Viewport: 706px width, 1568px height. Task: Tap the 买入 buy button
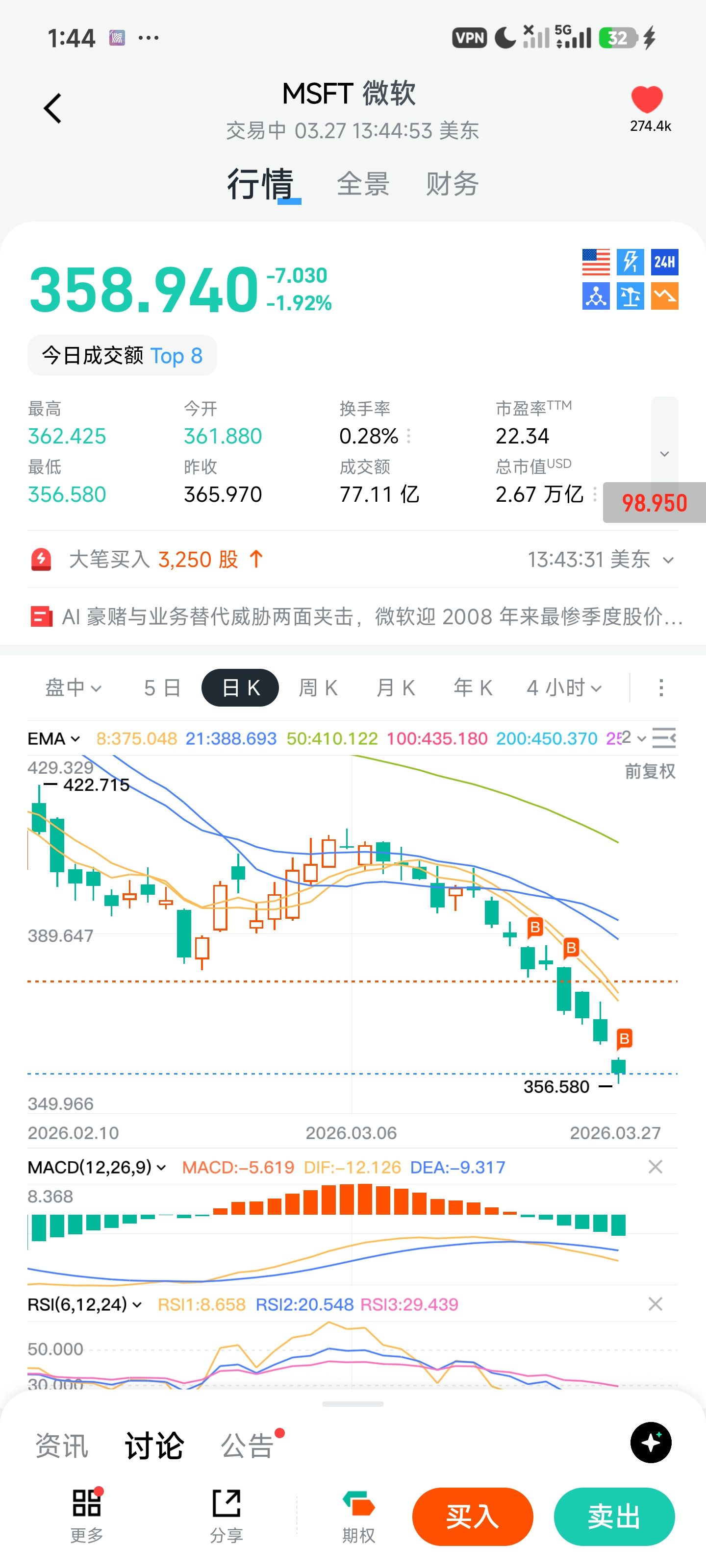pyautogui.click(x=472, y=1516)
